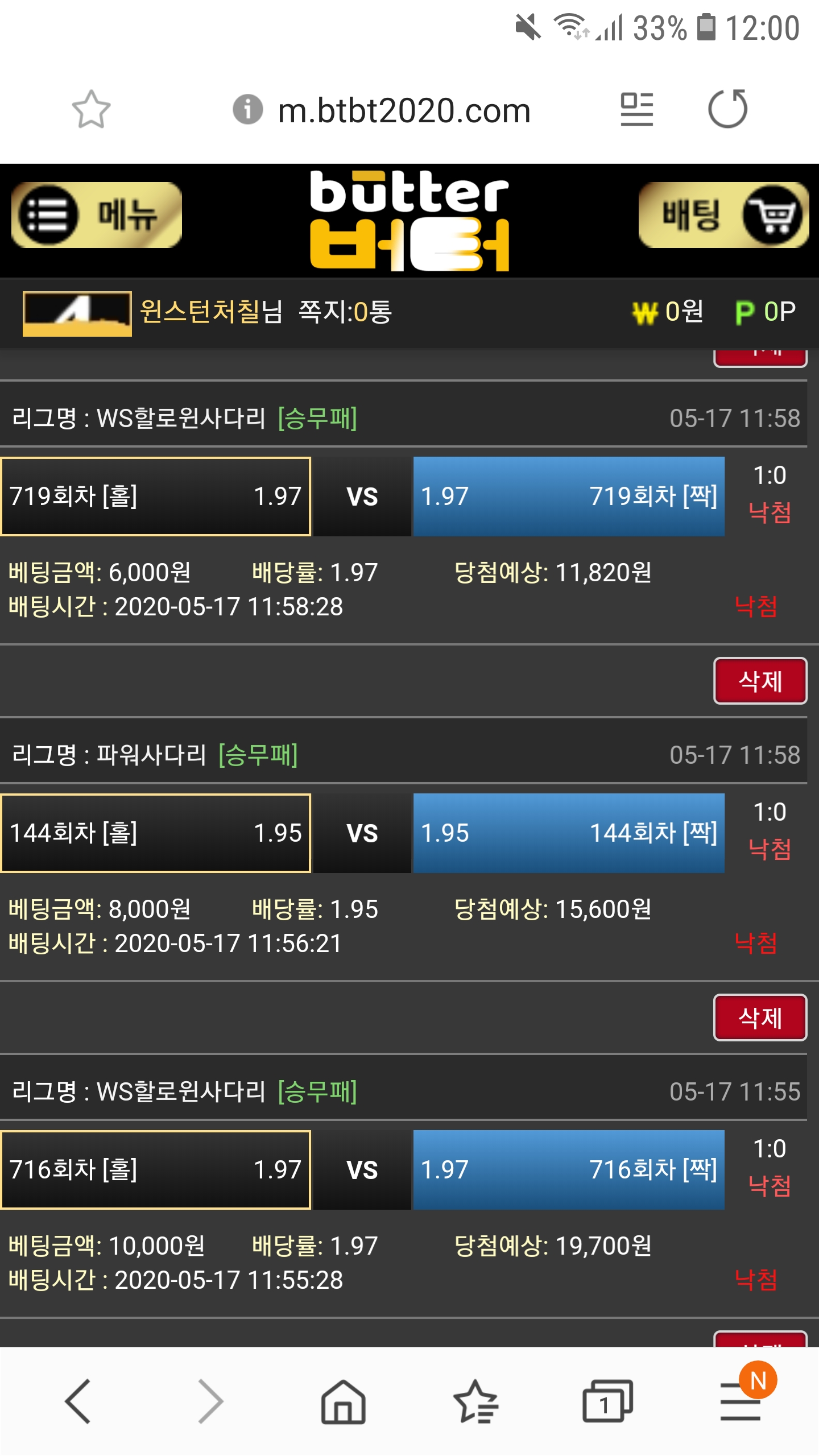Open the 배팅 cart button

coord(723,215)
